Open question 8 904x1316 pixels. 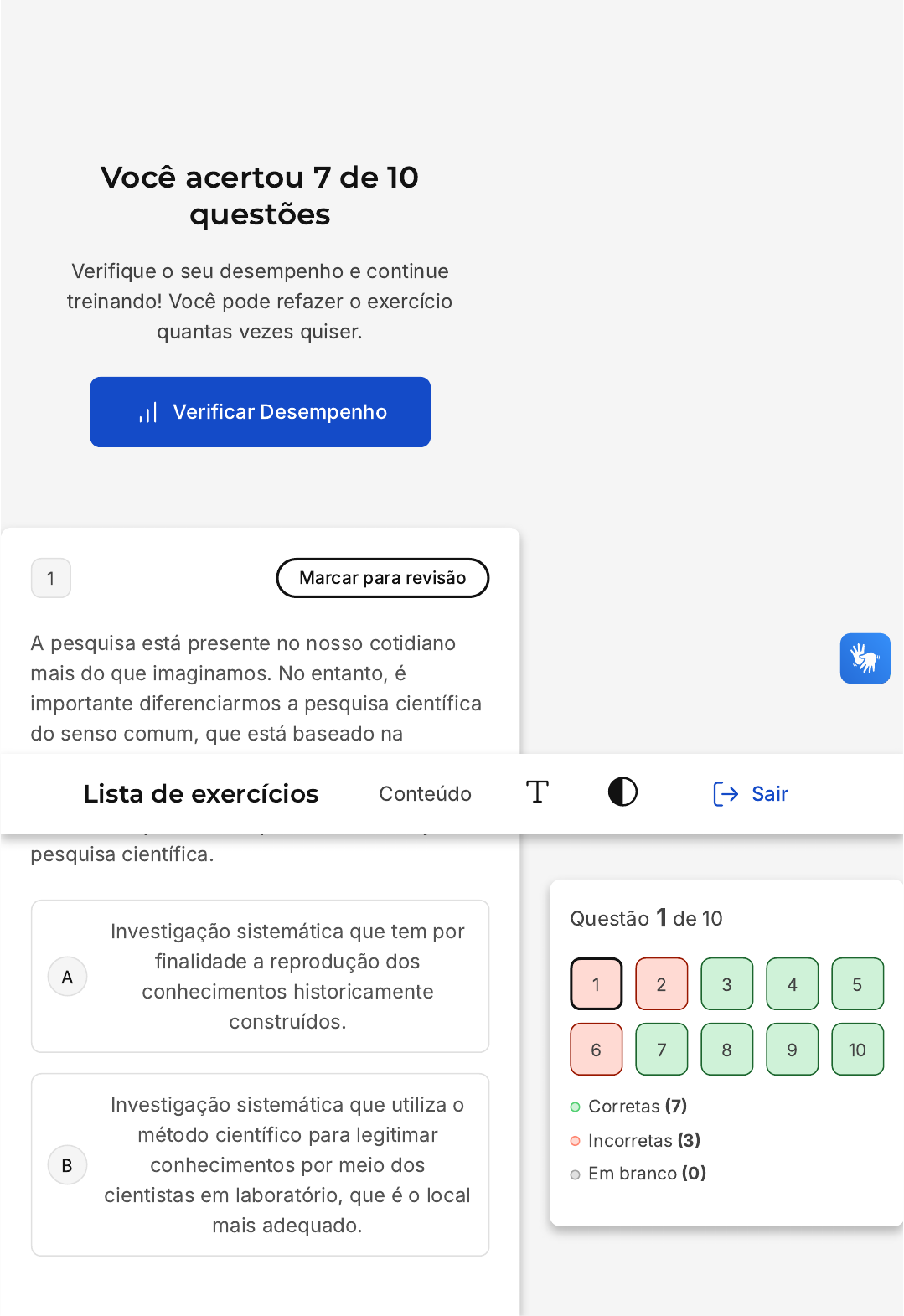tap(726, 1050)
